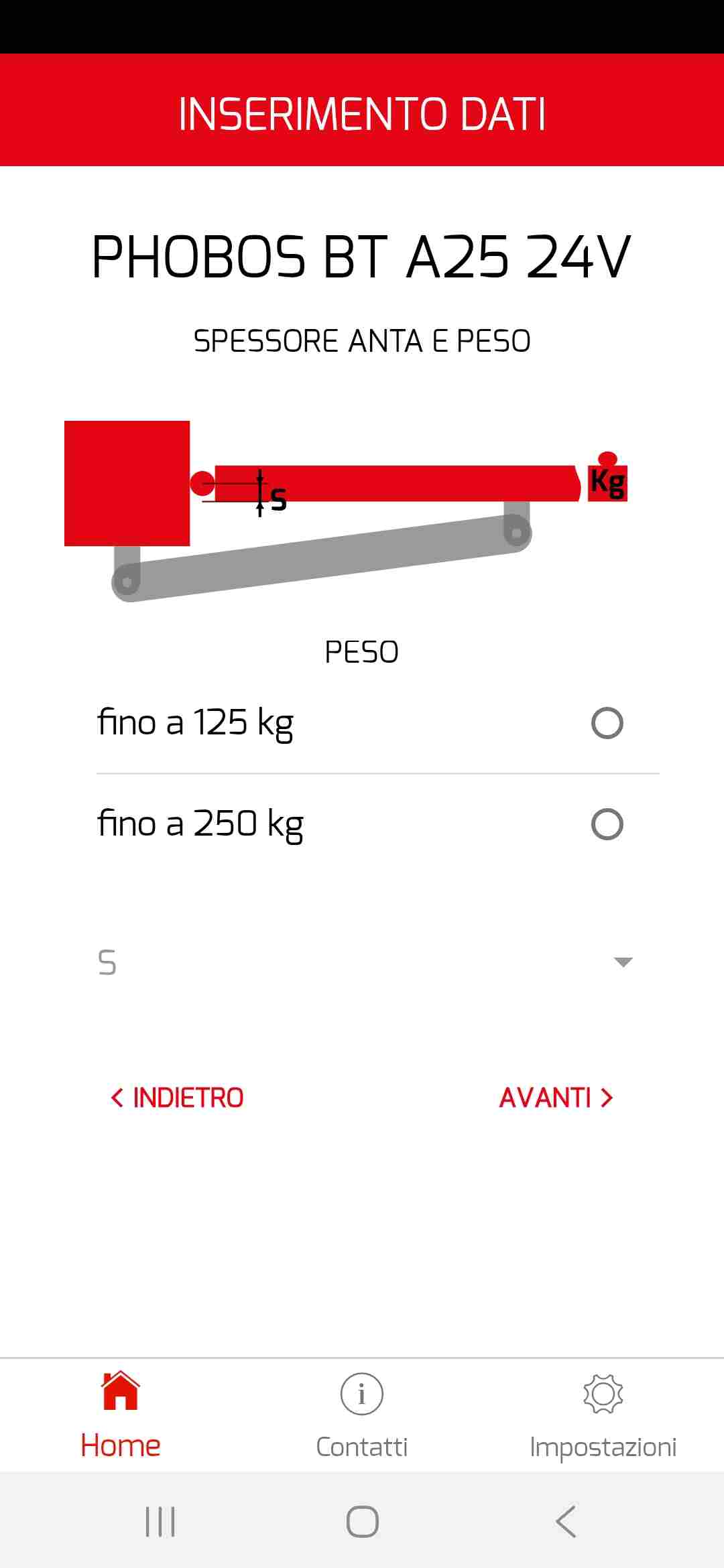
Task: Continue with the AVANTI button
Action: coord(556,1098)
